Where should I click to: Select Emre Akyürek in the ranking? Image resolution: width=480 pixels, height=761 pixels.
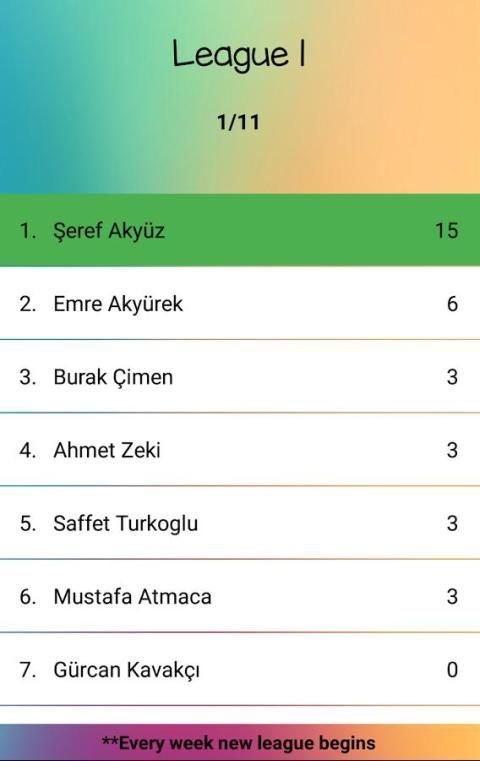[240, 303]
